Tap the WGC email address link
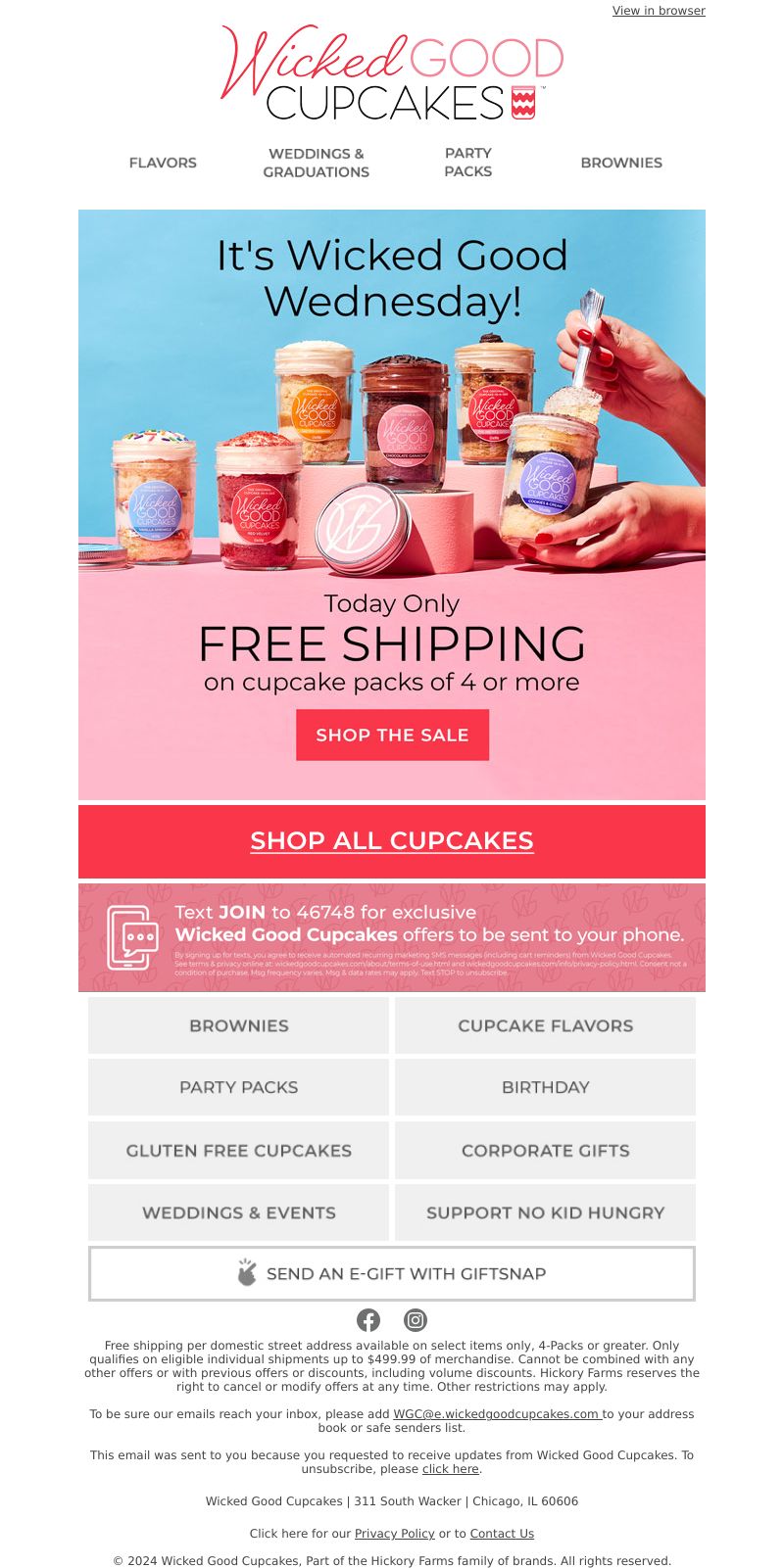This screenshot has height=1568, width=784. tap(497, 1414)
